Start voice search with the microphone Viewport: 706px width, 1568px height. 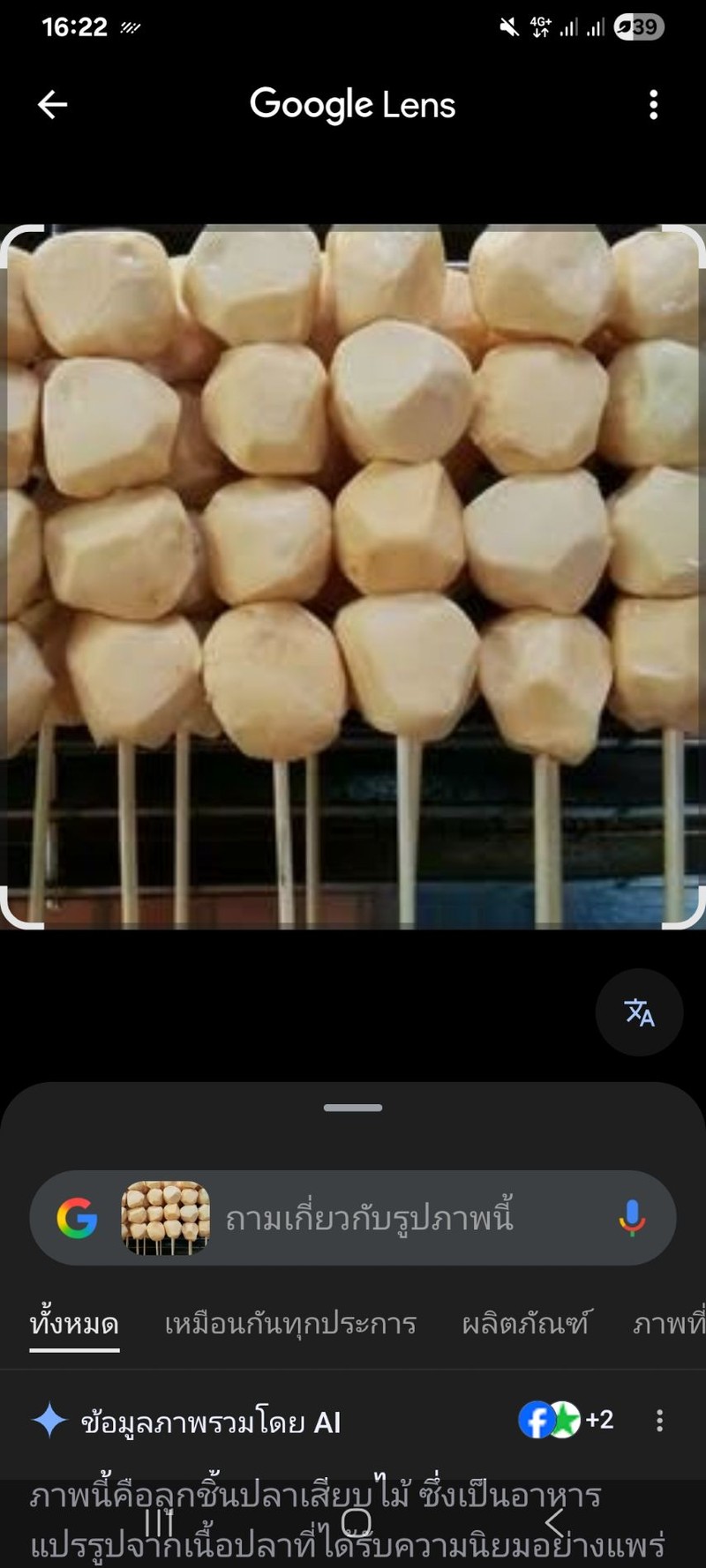point(631,1218)
